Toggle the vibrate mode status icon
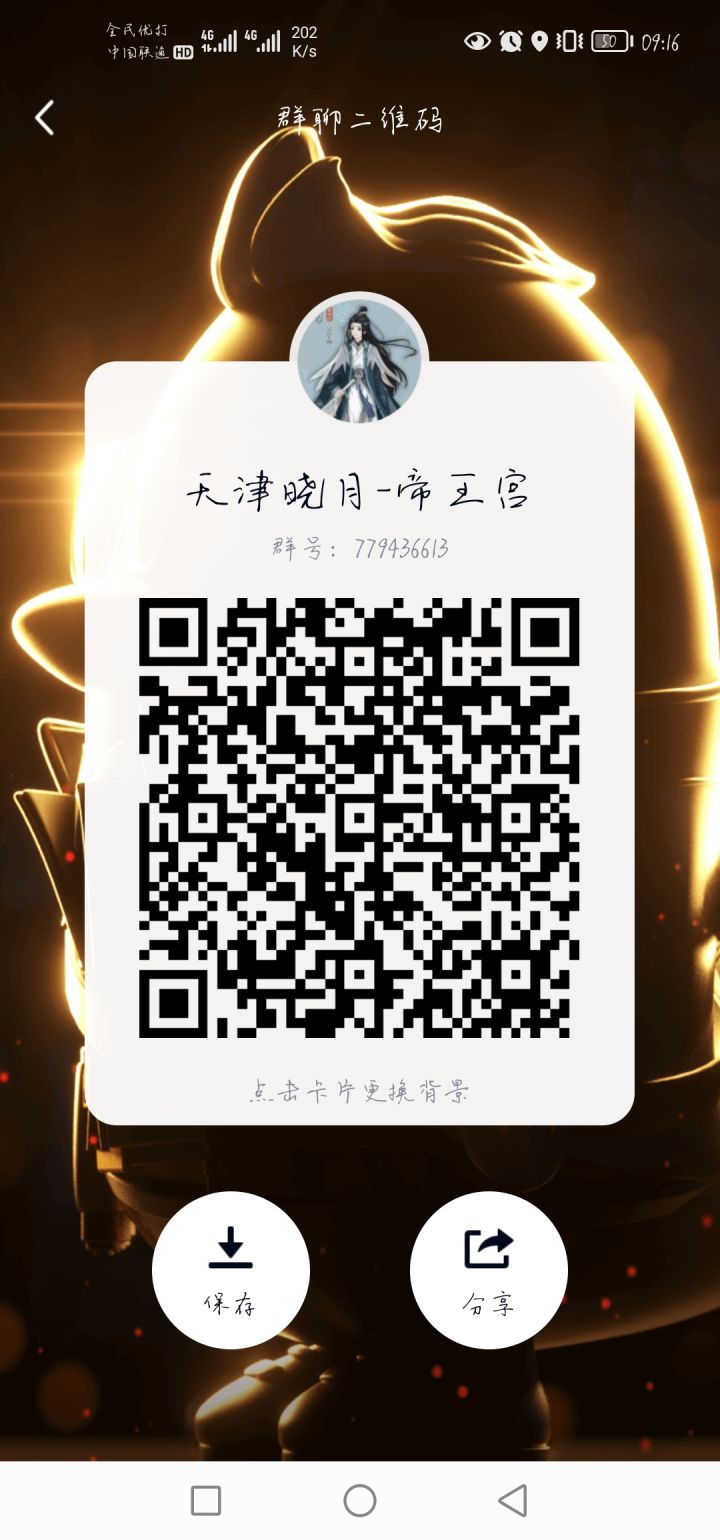Image resolution: width=720 pixels, height=1540 pixels. click(x=572, y=41)
